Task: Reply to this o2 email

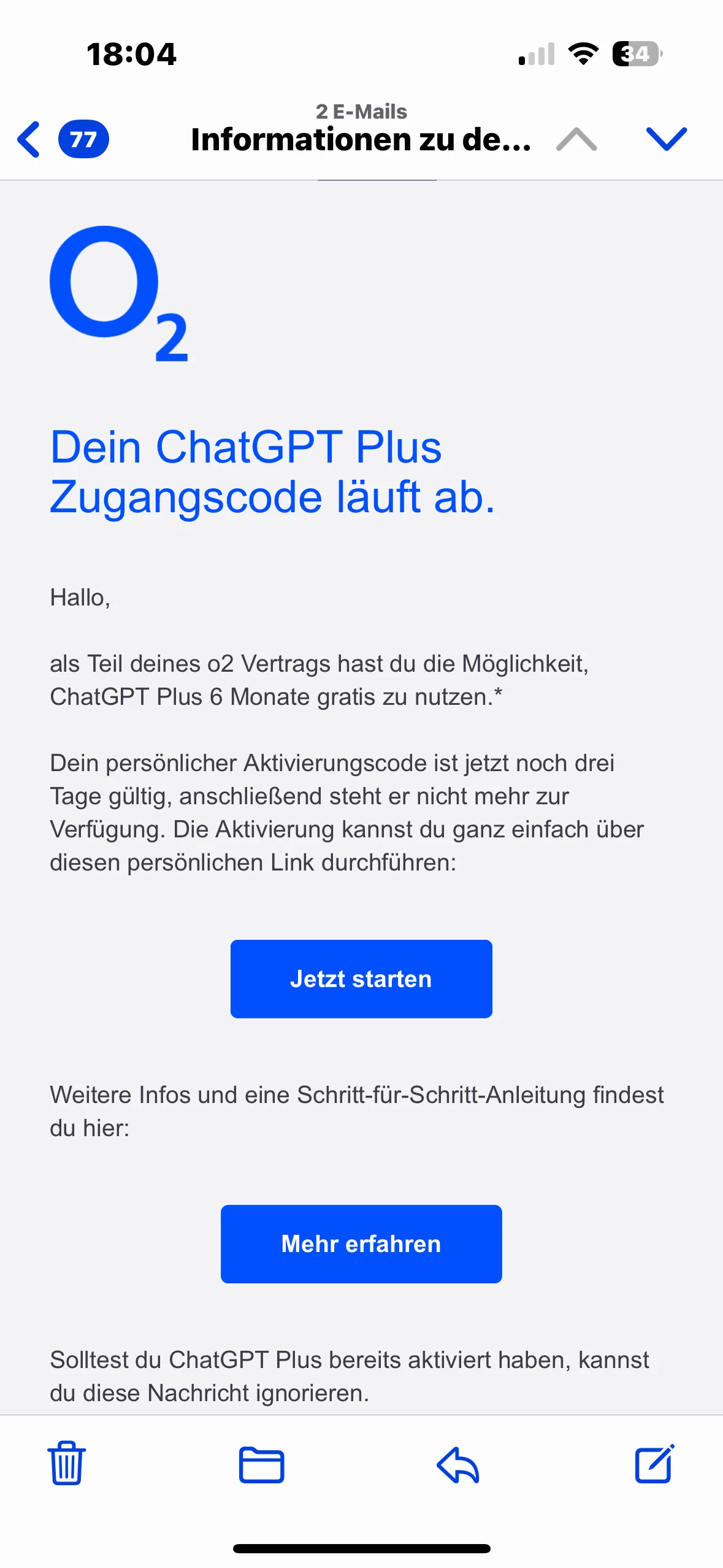Action: (x=458, y=1464)
